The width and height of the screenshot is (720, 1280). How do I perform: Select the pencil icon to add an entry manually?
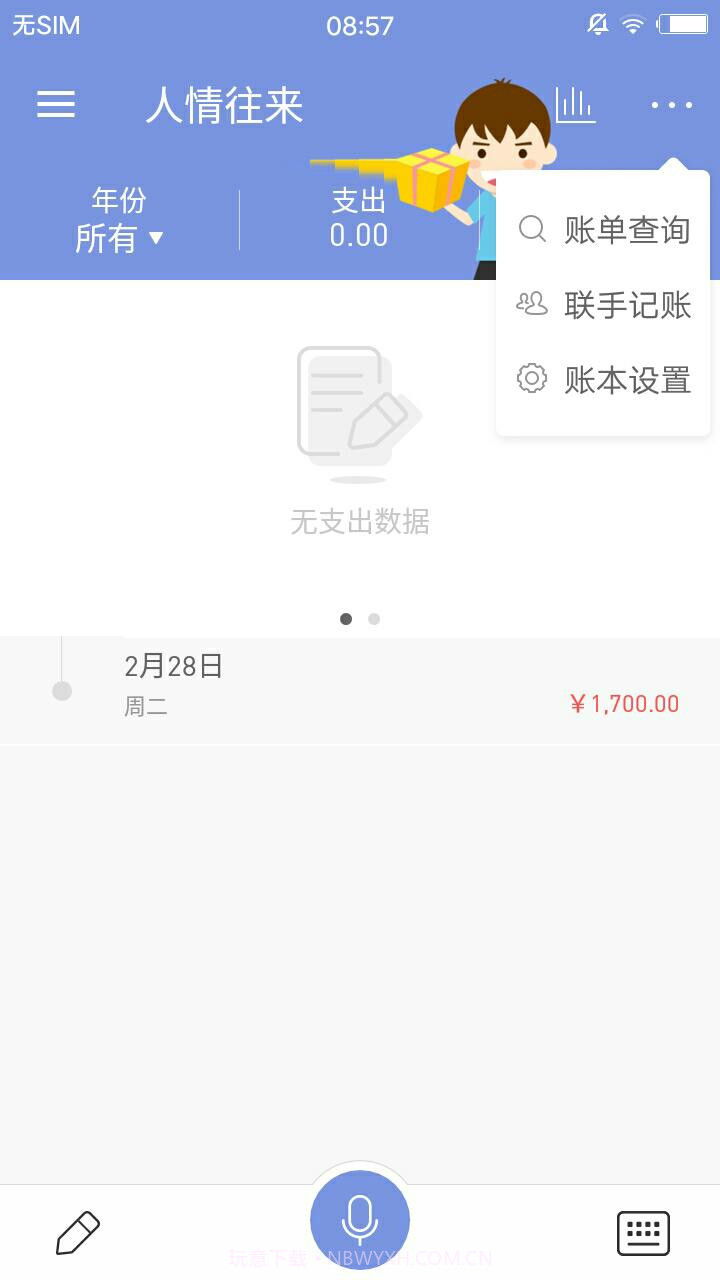76,1232
